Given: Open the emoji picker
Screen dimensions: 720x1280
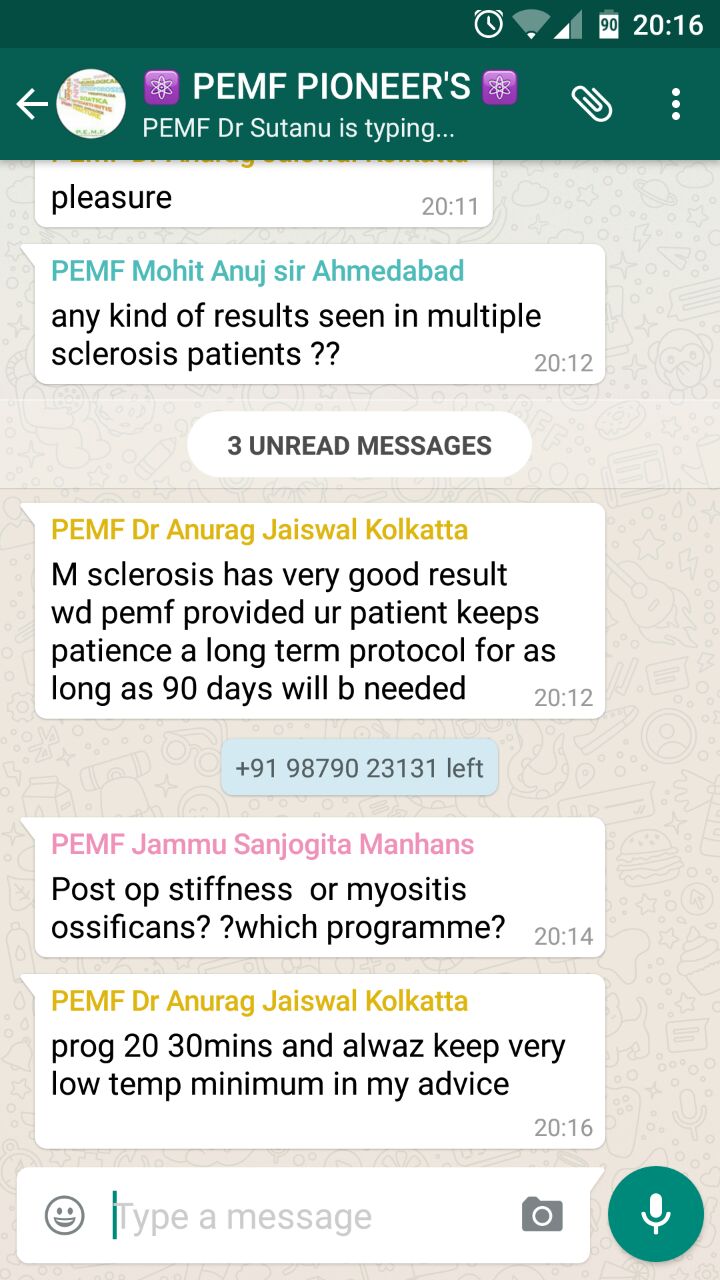Looking at the screenshot, I should tap(65, 1215).
